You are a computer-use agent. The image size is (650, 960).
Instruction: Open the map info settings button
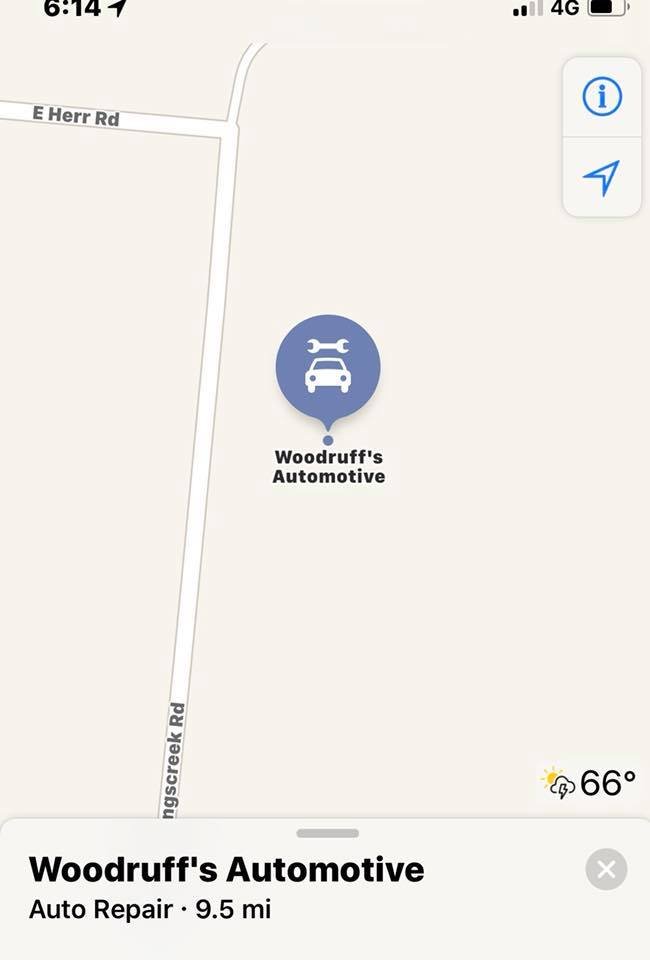point(601,97)
